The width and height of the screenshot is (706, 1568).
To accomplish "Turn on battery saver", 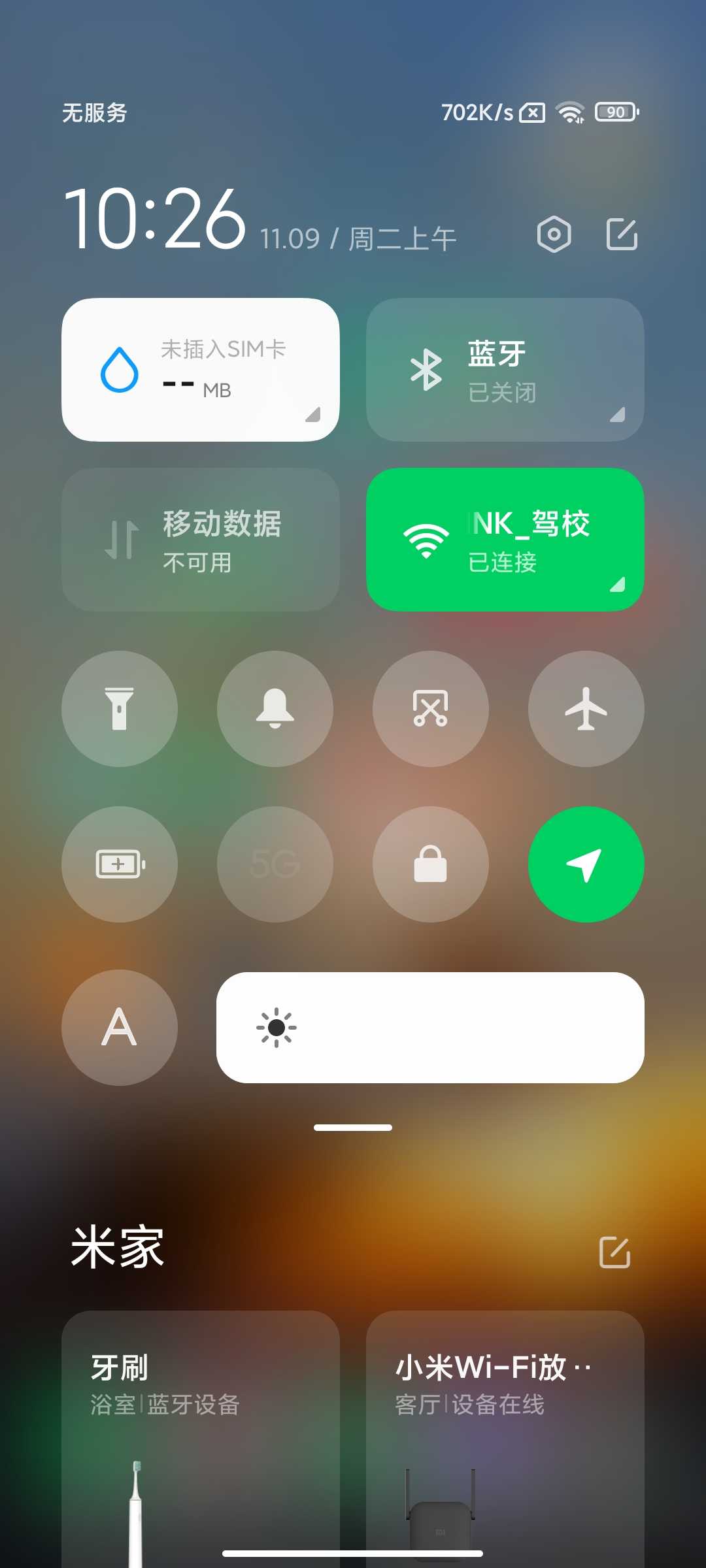I will (120, 864).
